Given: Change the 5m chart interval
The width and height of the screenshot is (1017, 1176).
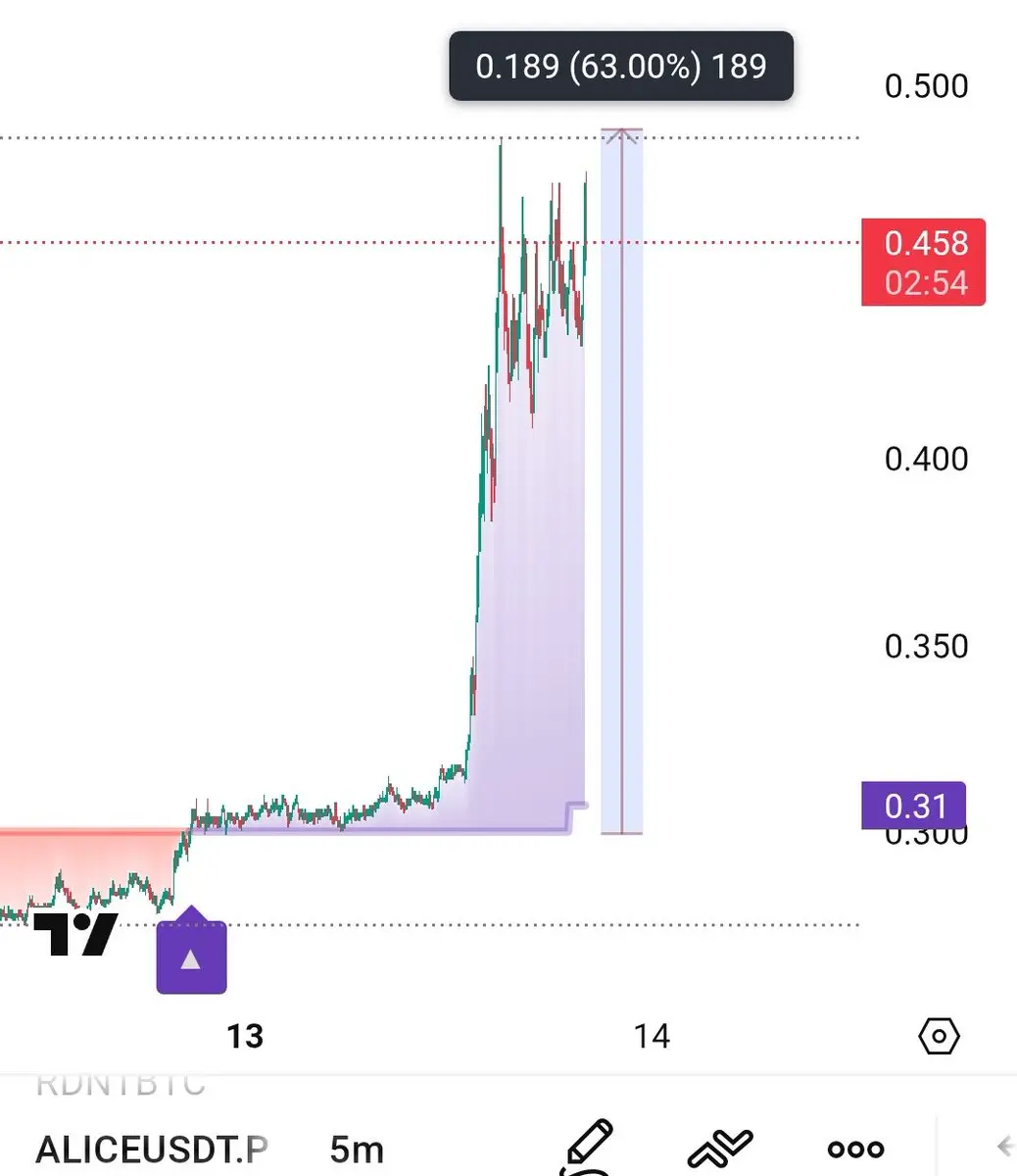Looking at the screenshot, I should coord(357,1149).
